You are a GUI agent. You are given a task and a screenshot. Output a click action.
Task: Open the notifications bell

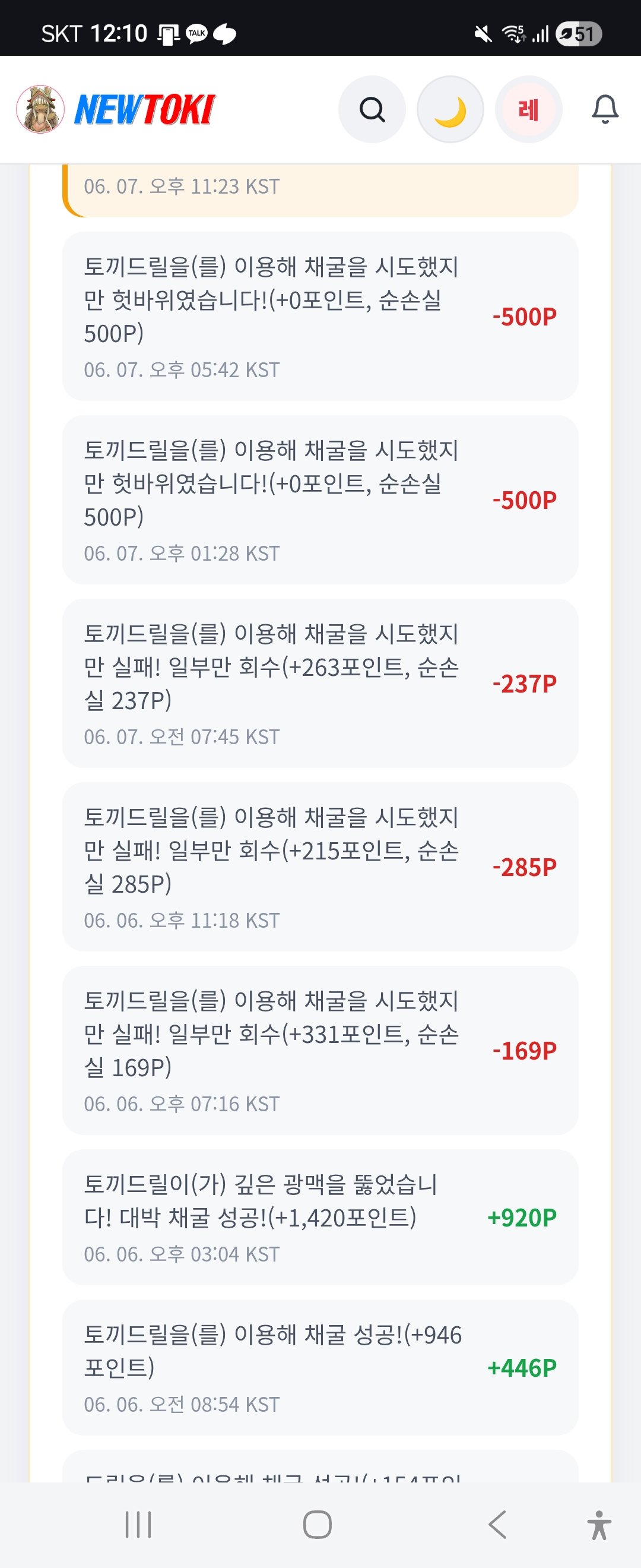[x=605, y=109]
